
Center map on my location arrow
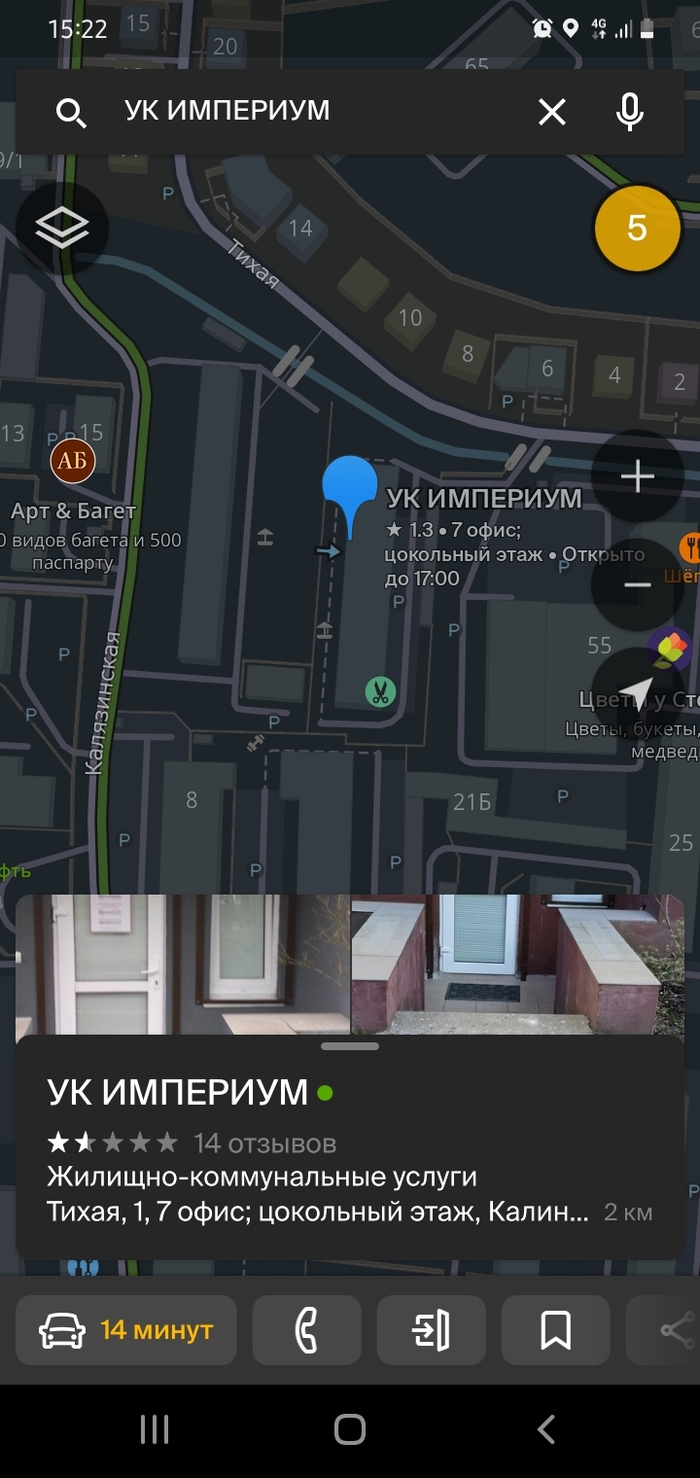[637, 692]
